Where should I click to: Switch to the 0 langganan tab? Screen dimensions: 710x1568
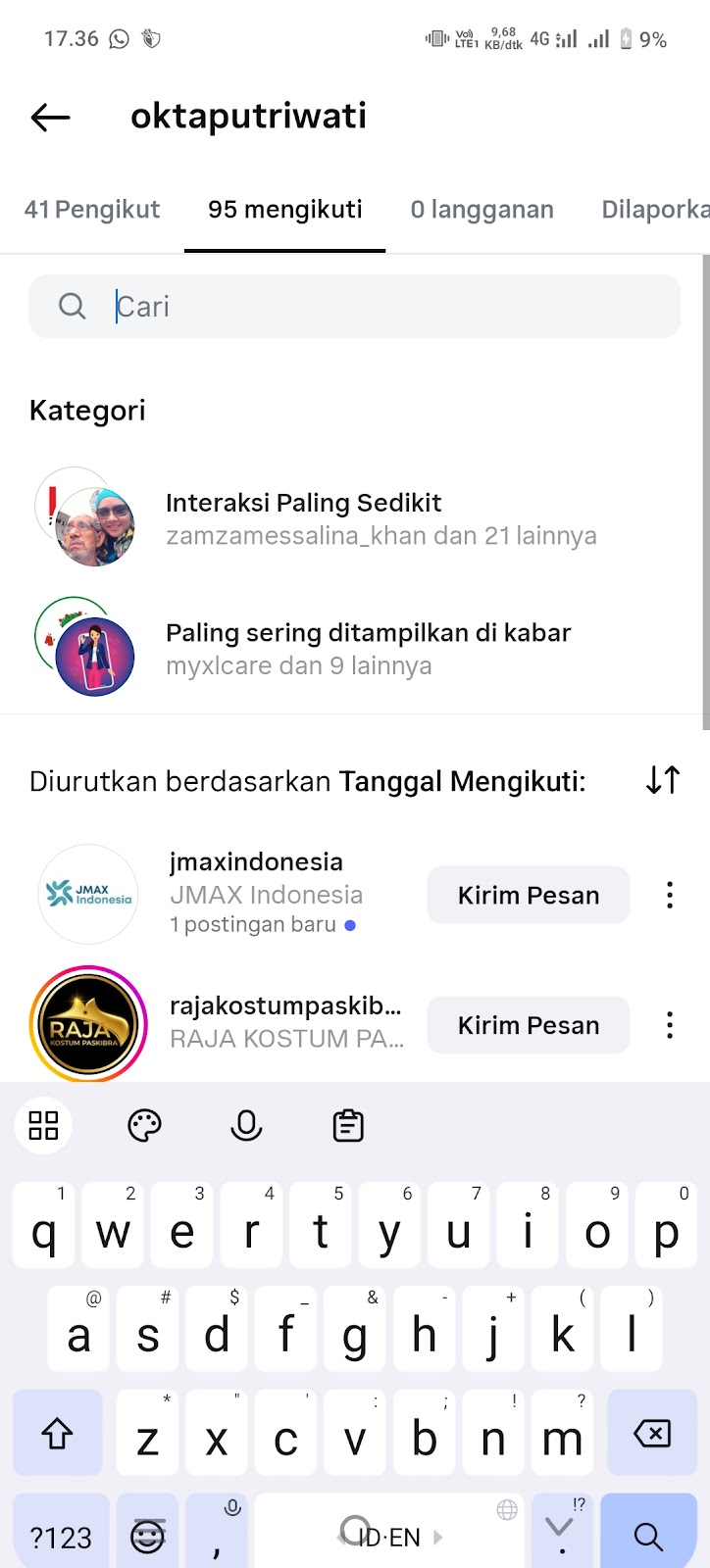[482, 210]
